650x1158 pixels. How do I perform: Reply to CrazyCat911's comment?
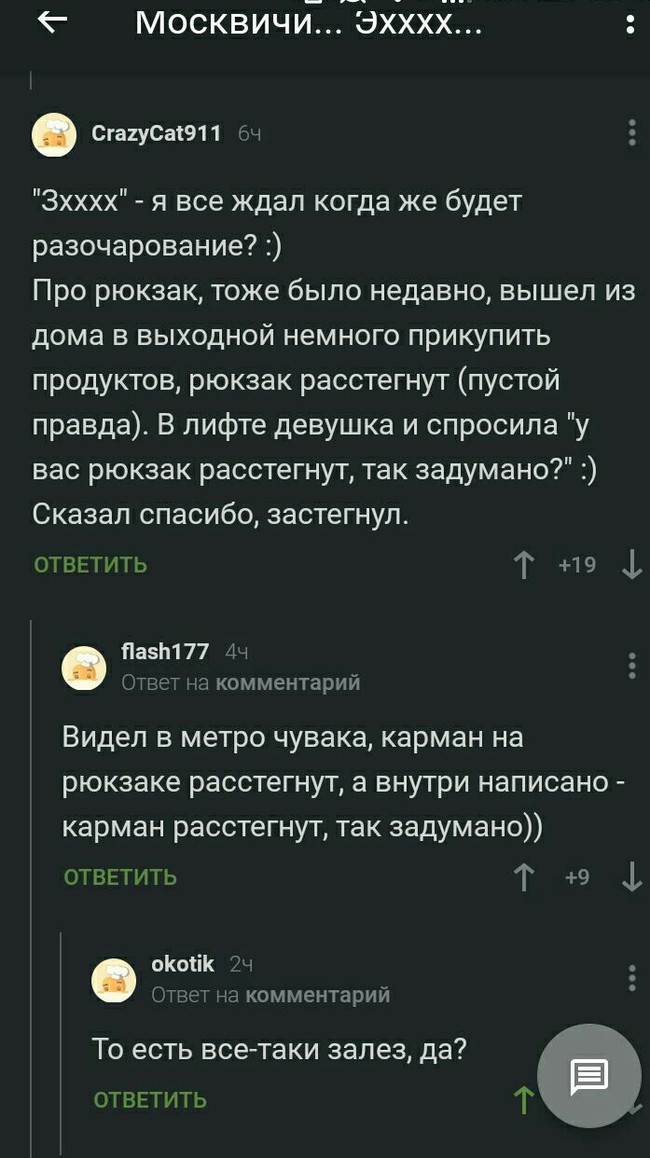[90, 565]
